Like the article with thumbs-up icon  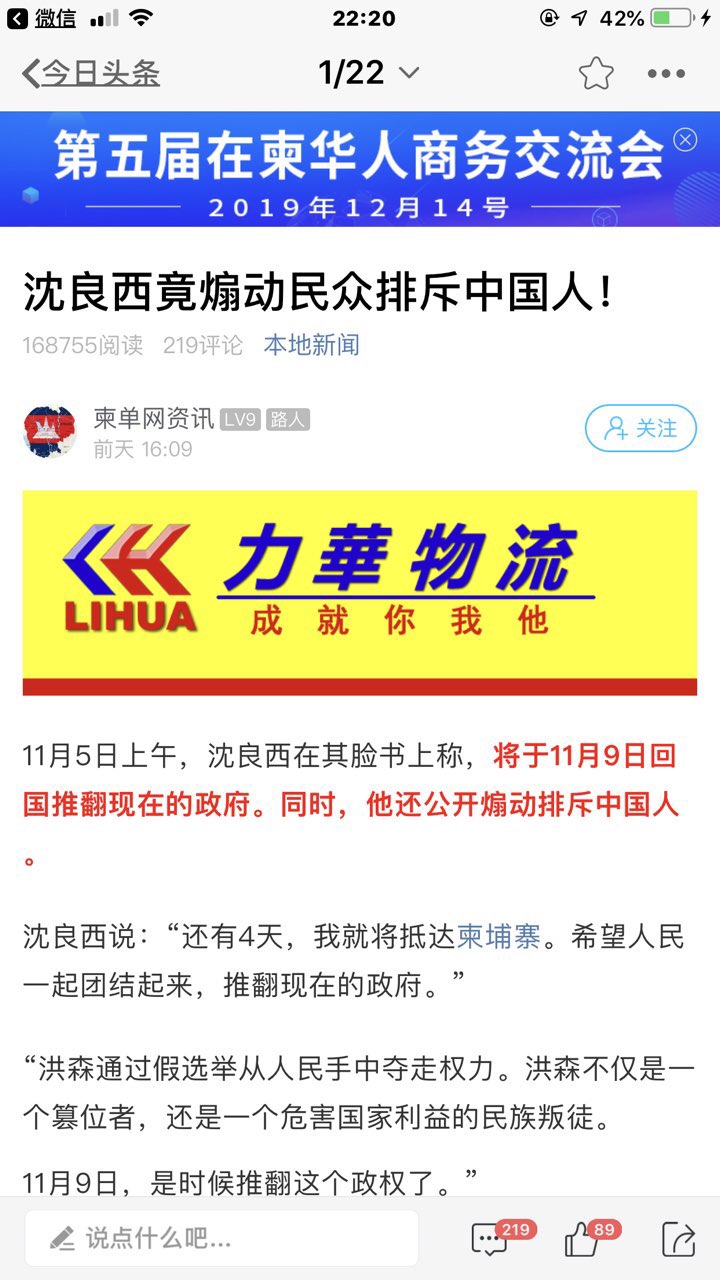pos(582,1240)
